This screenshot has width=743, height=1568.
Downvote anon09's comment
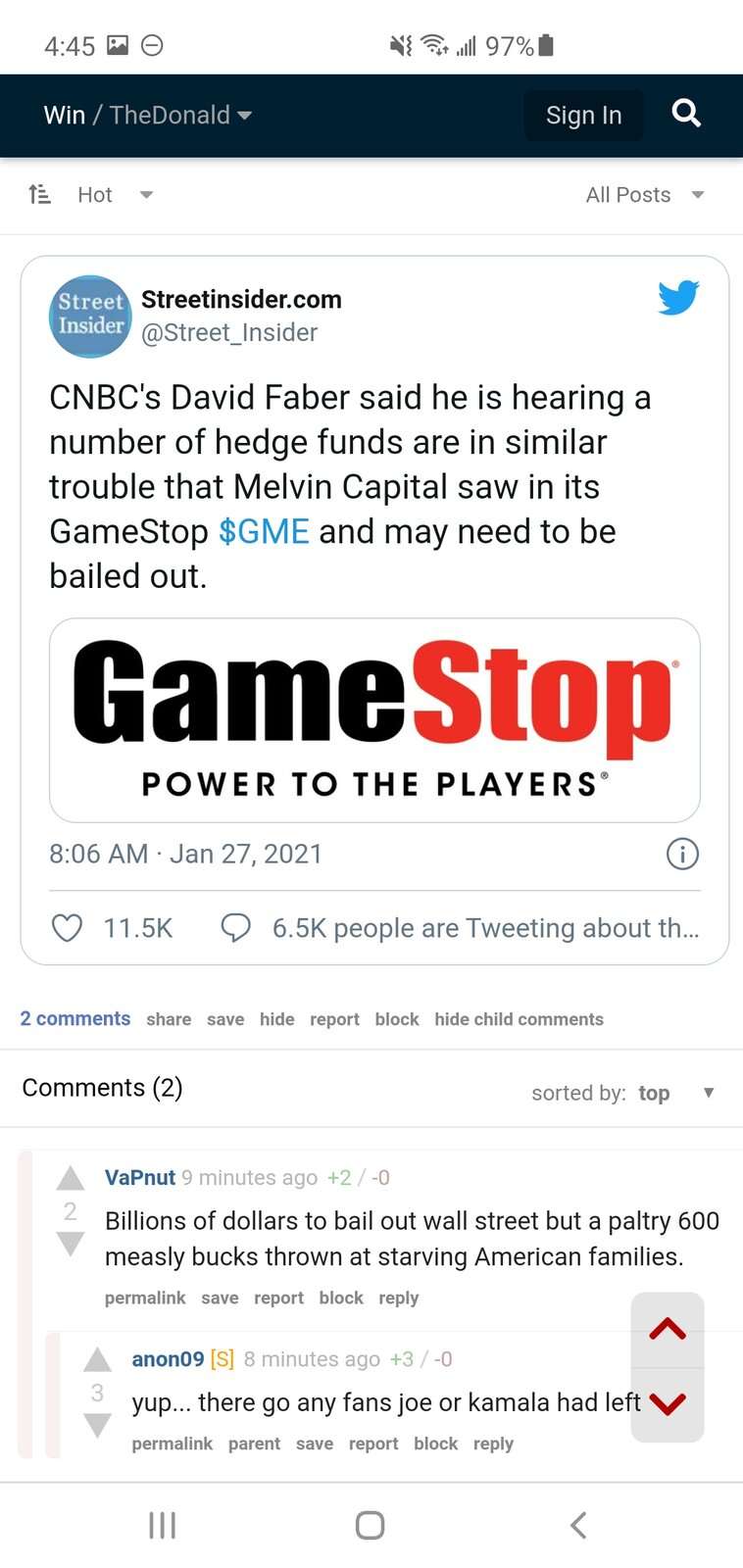(x=97, y=1426)
